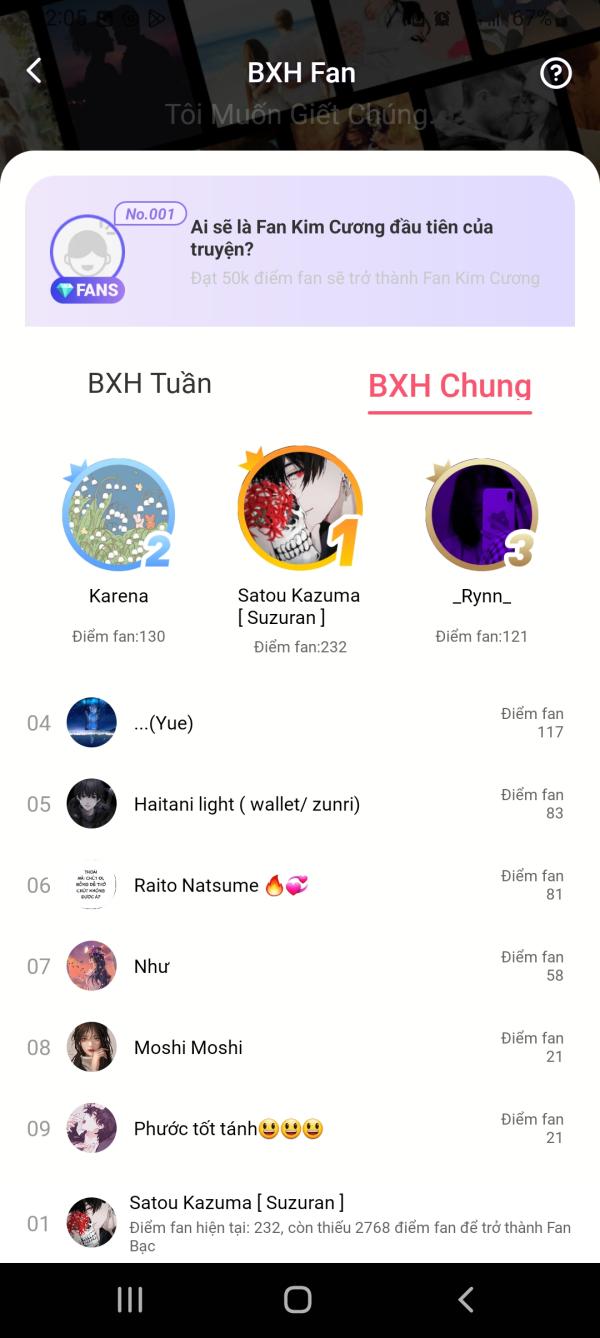Viewport: 600px width, 1338px height.
Task: Open recent apps from navigation bar
Action: pyautogui.click(x=130, y=1299)
